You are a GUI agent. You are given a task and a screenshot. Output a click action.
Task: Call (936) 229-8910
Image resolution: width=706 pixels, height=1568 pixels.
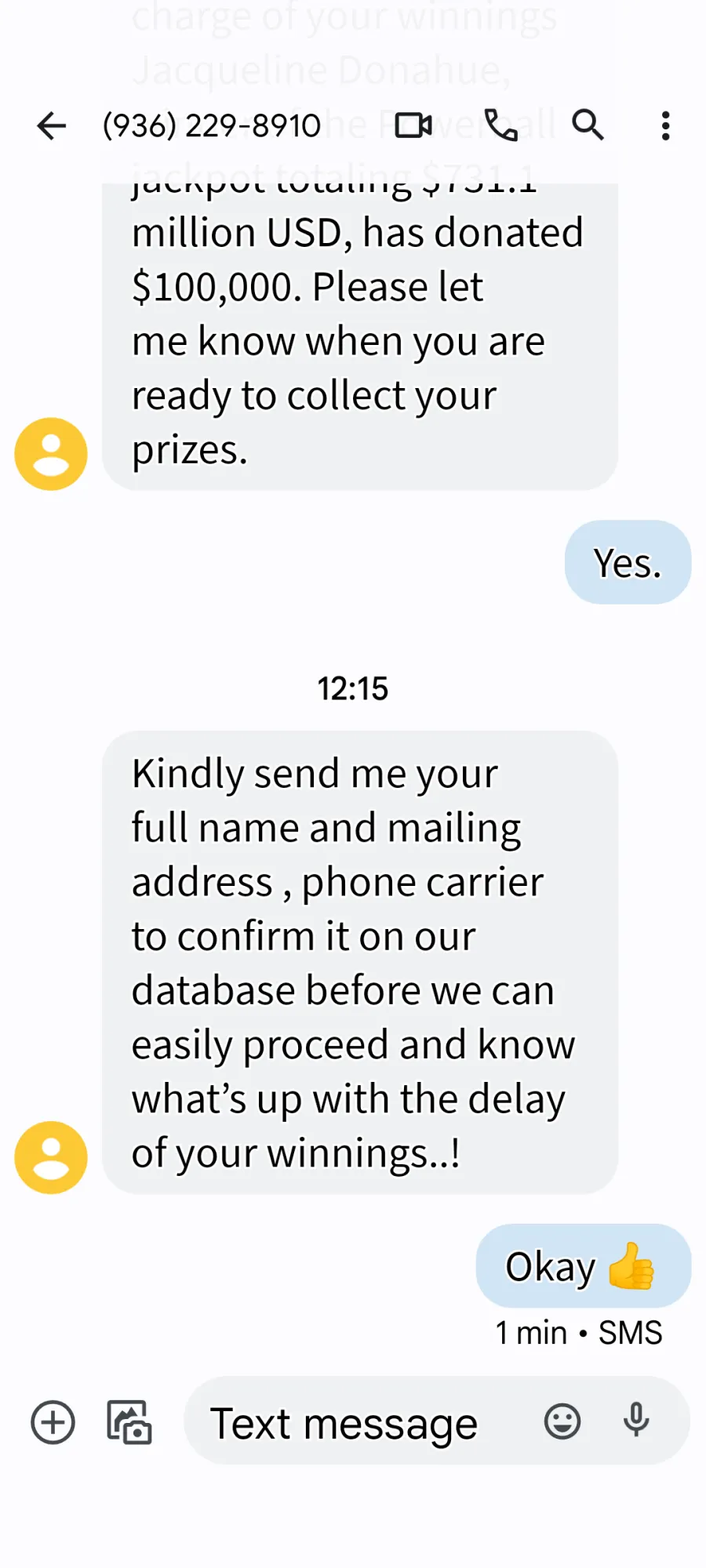click(501, 125)
